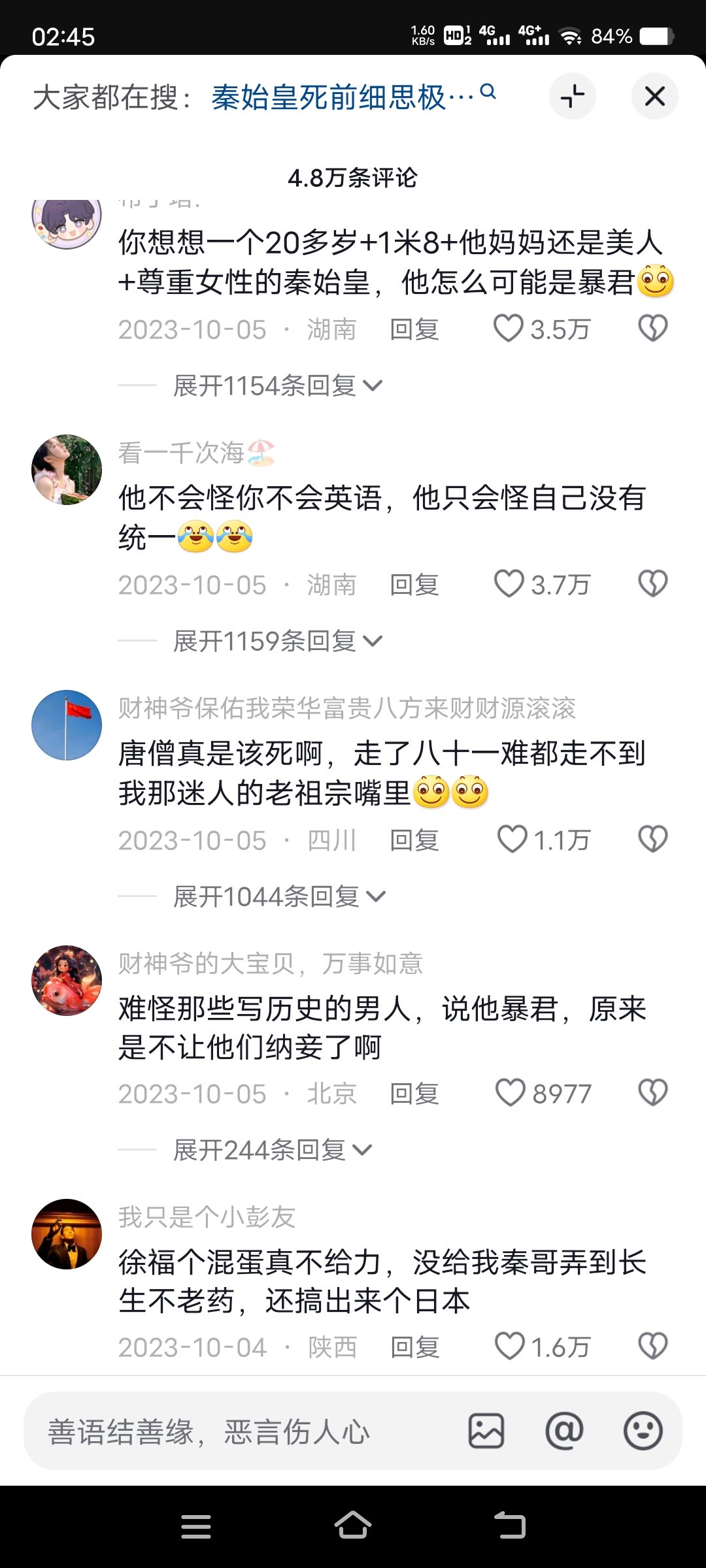This screenshot has width=706, height=1568.
Task: Like the comment by 看一千次海
Action: click(x=509, y=584)
